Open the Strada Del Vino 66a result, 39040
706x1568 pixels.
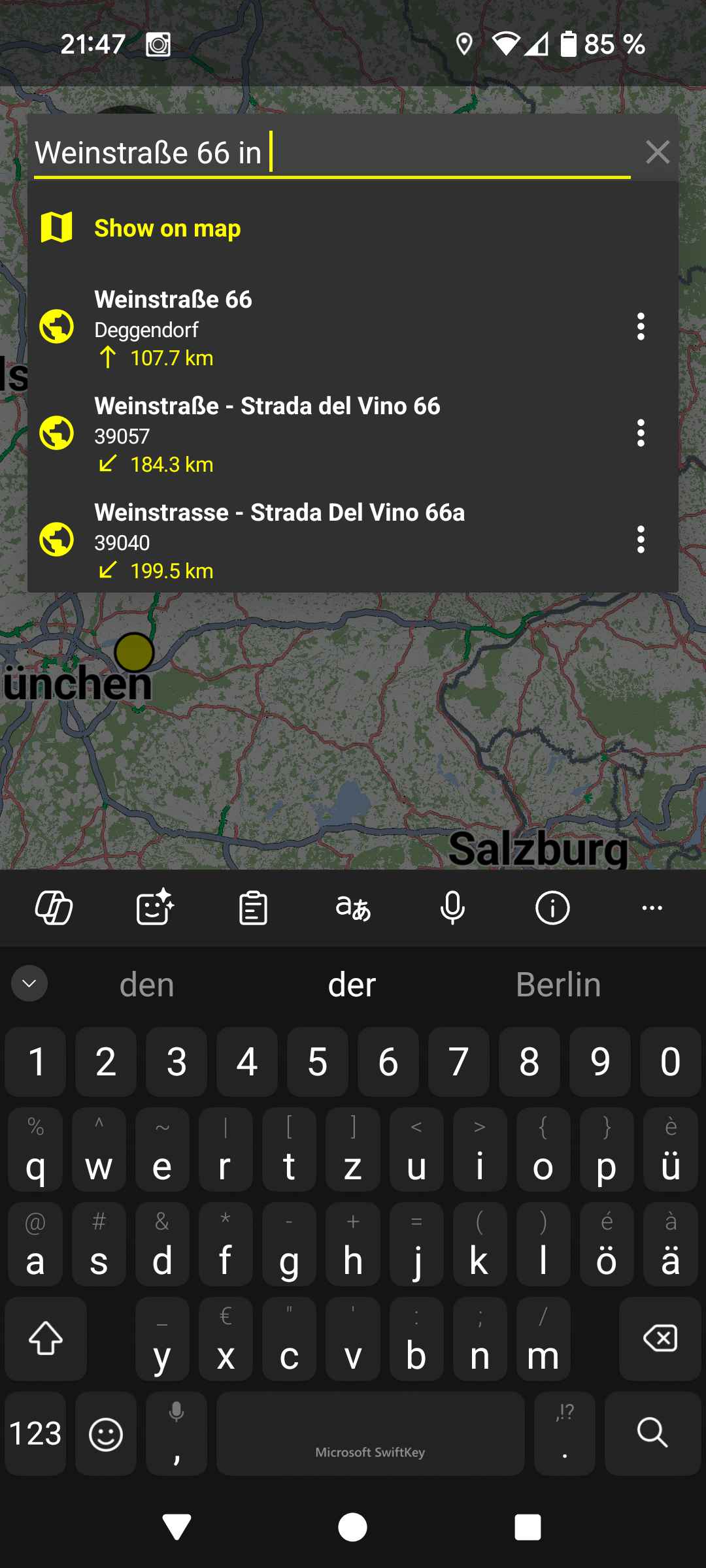327,540
